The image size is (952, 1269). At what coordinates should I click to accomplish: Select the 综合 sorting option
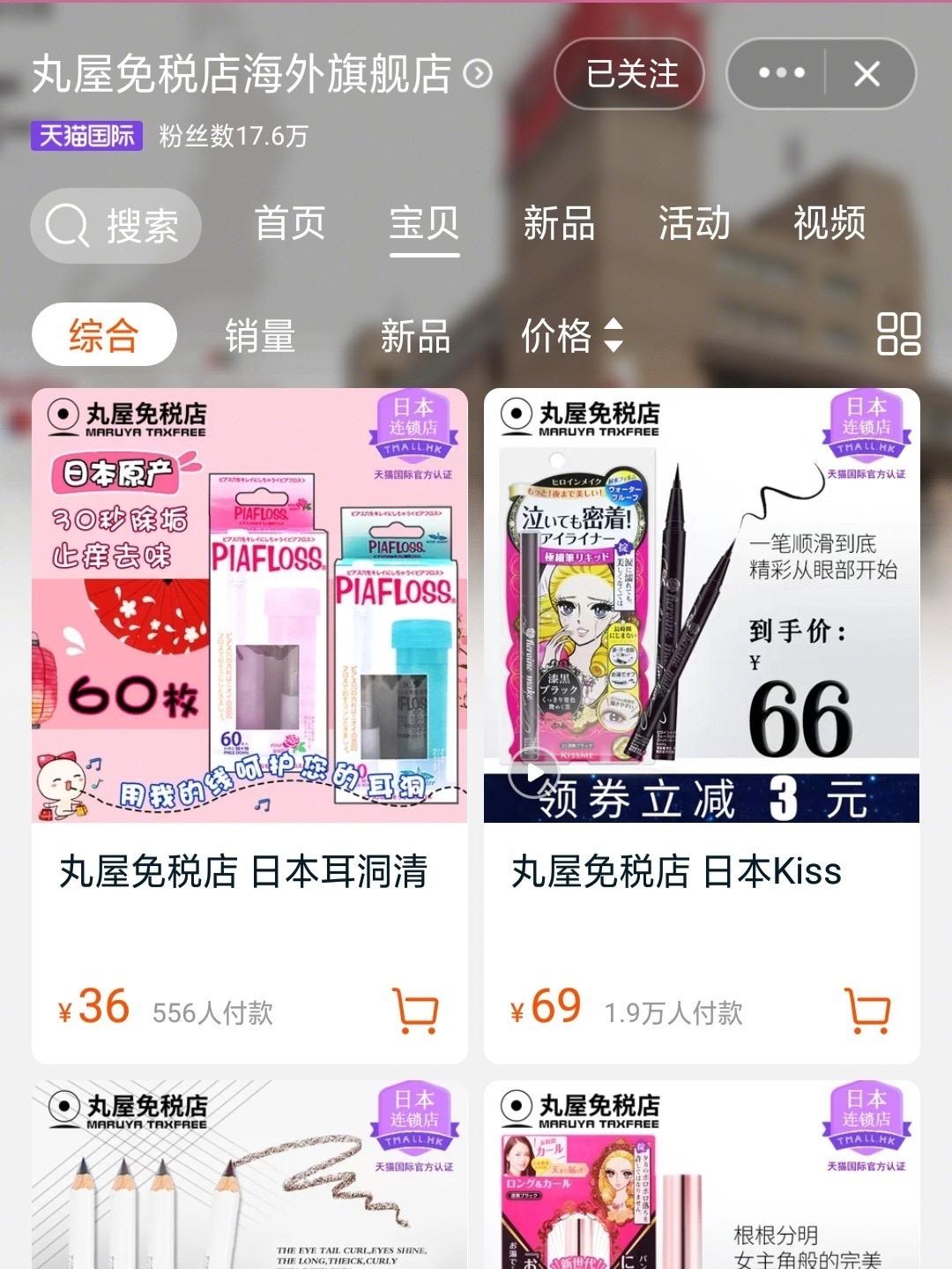[103, 335]
